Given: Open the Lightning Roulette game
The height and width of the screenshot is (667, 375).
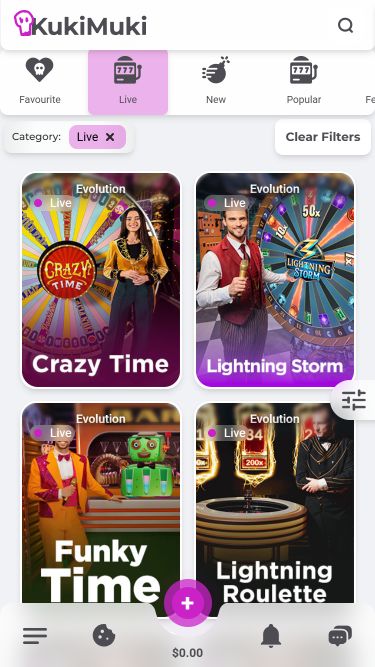Looking at the screenshot, I should click(275, 503).
